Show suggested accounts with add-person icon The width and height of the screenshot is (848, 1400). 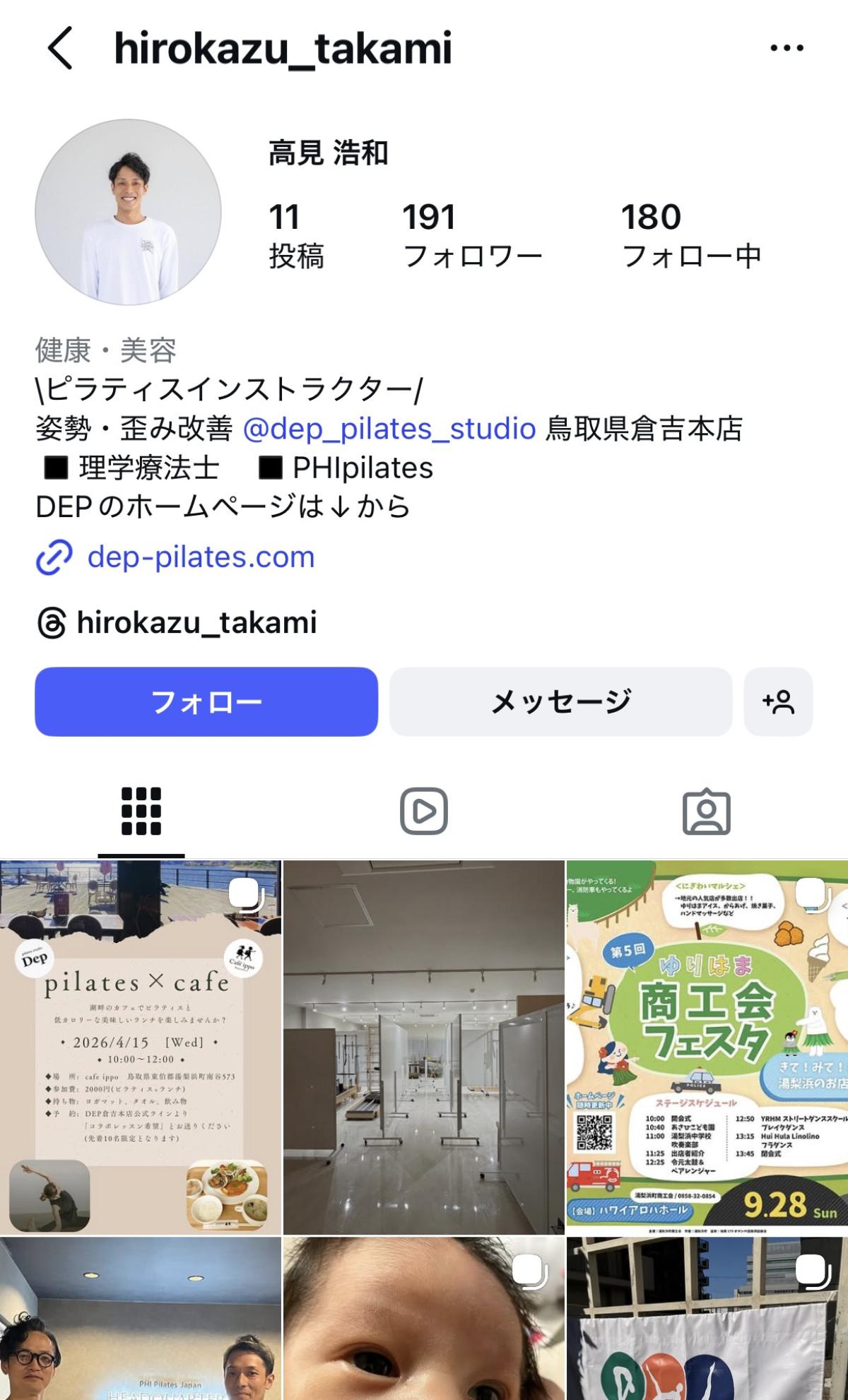[x=778, y=701]
